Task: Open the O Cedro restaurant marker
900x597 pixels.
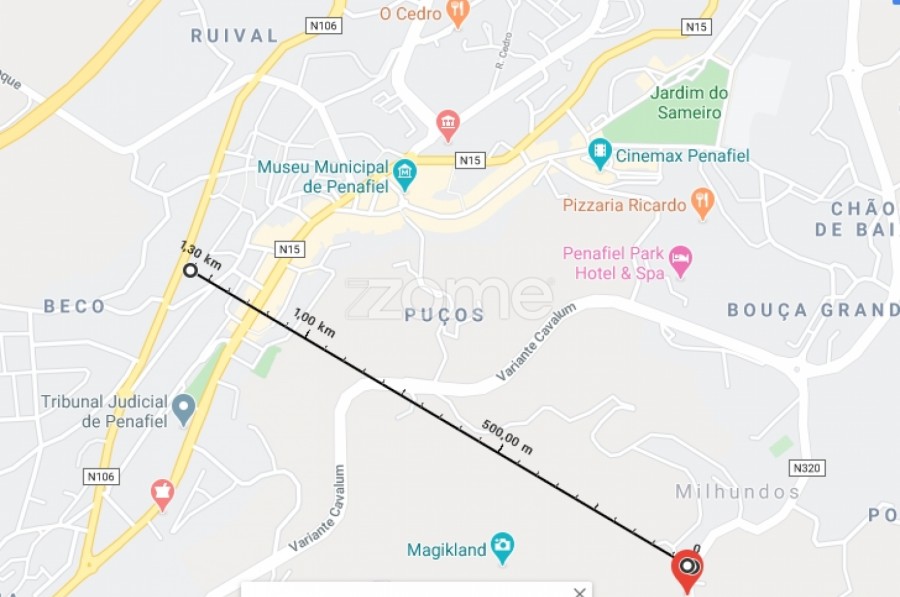Action: point(458,13)
